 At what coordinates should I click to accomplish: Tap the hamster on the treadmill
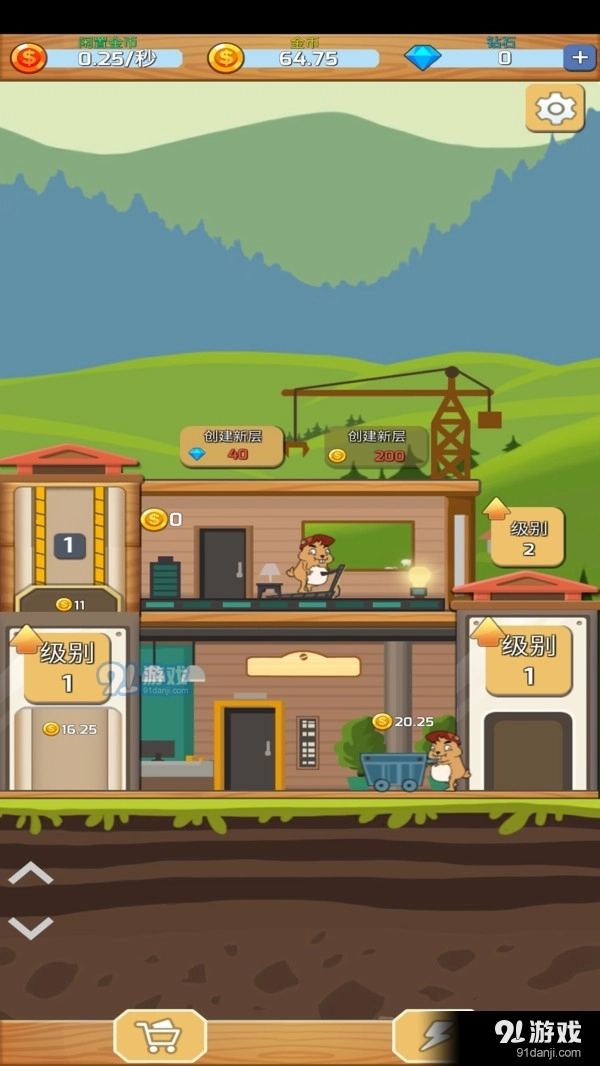coord(314,566)
